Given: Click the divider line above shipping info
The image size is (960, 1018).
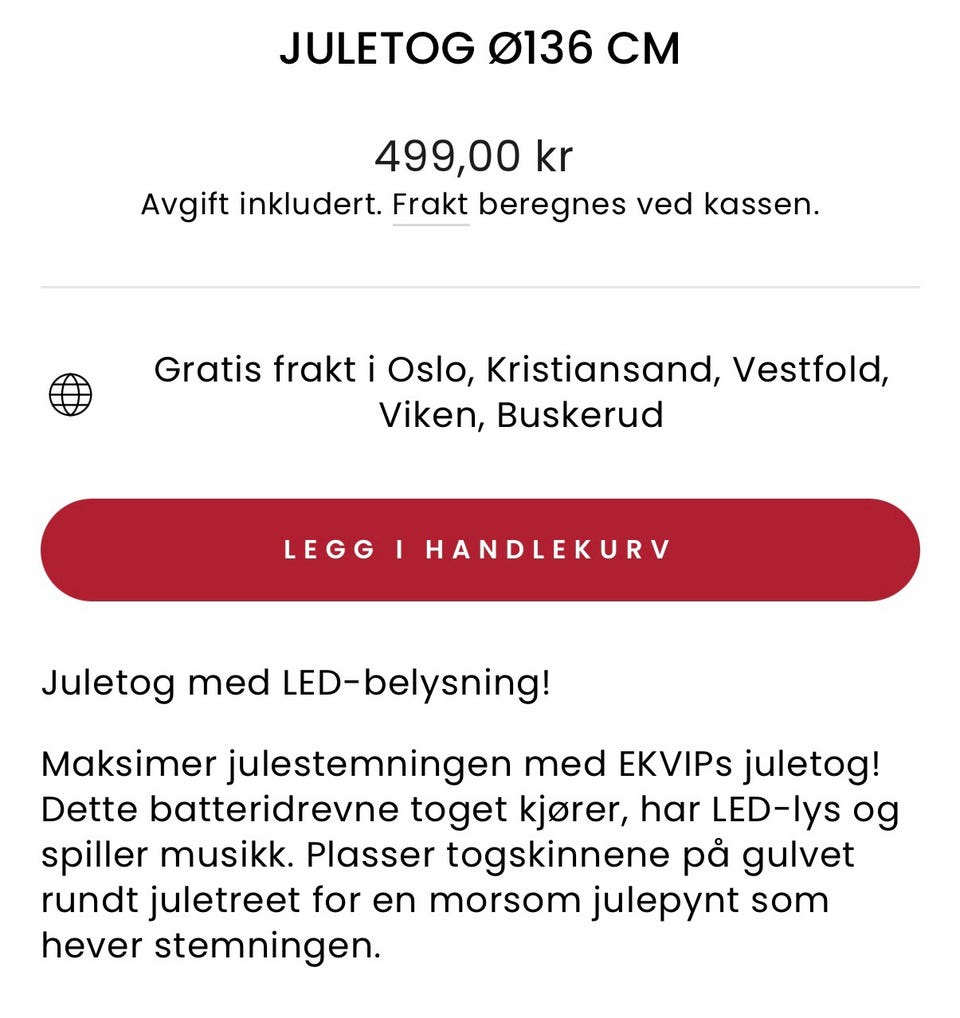Looking at the screenshot, I should click(x=480, y=283).
